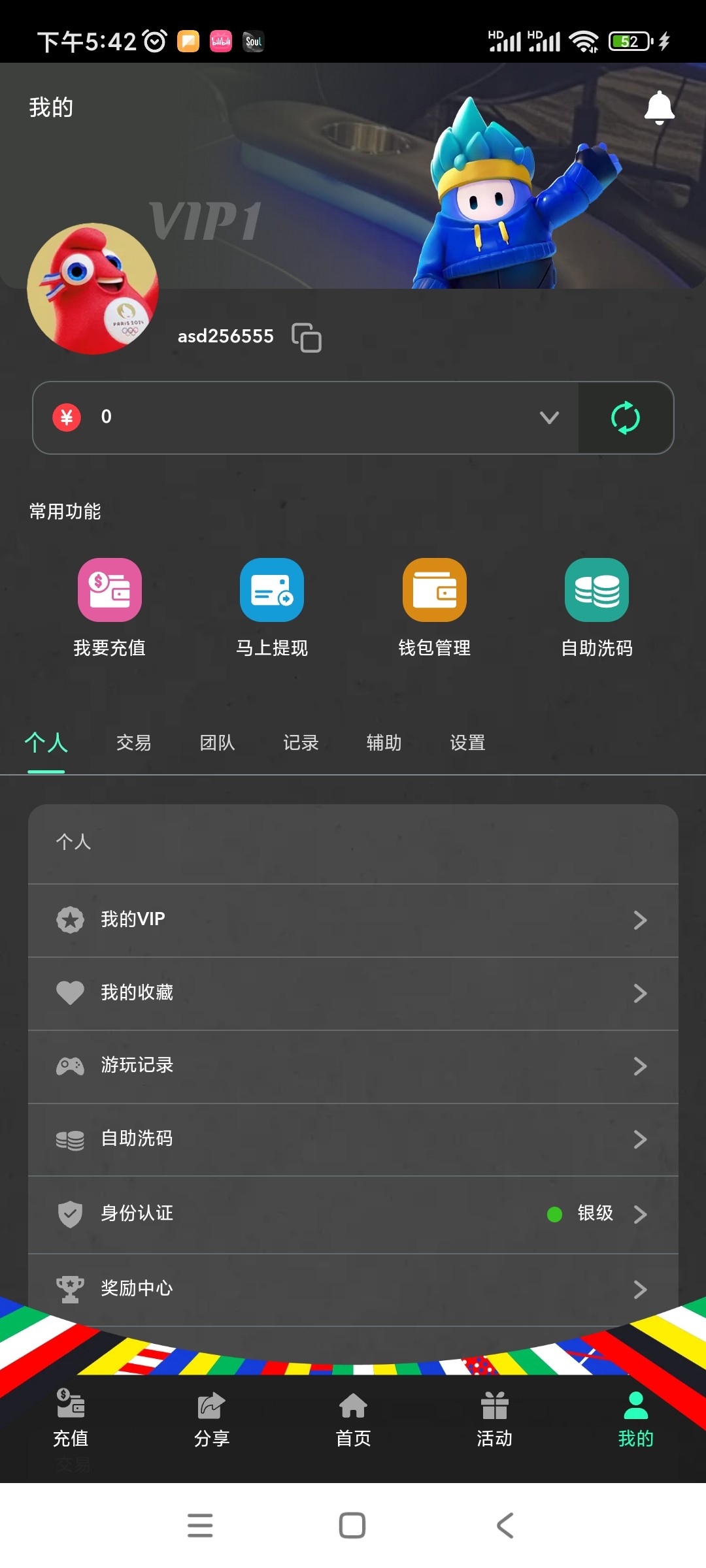The width and height of the screenshot is (706, 1568).
Task: Open 活动 in bottom navigation
Action: (x=494, y=1419)
